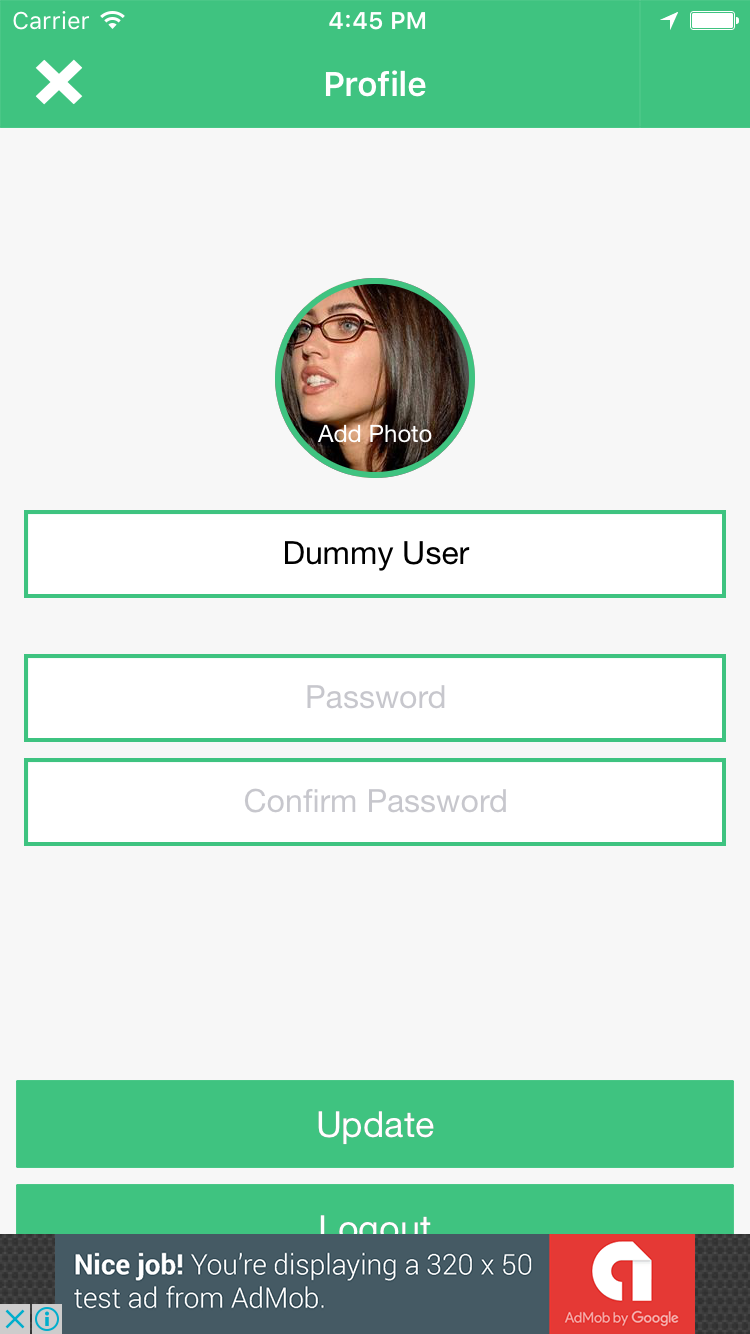The image size is (750, 1334).
Task: Close the Profile screen
Action: pos(59,83)
